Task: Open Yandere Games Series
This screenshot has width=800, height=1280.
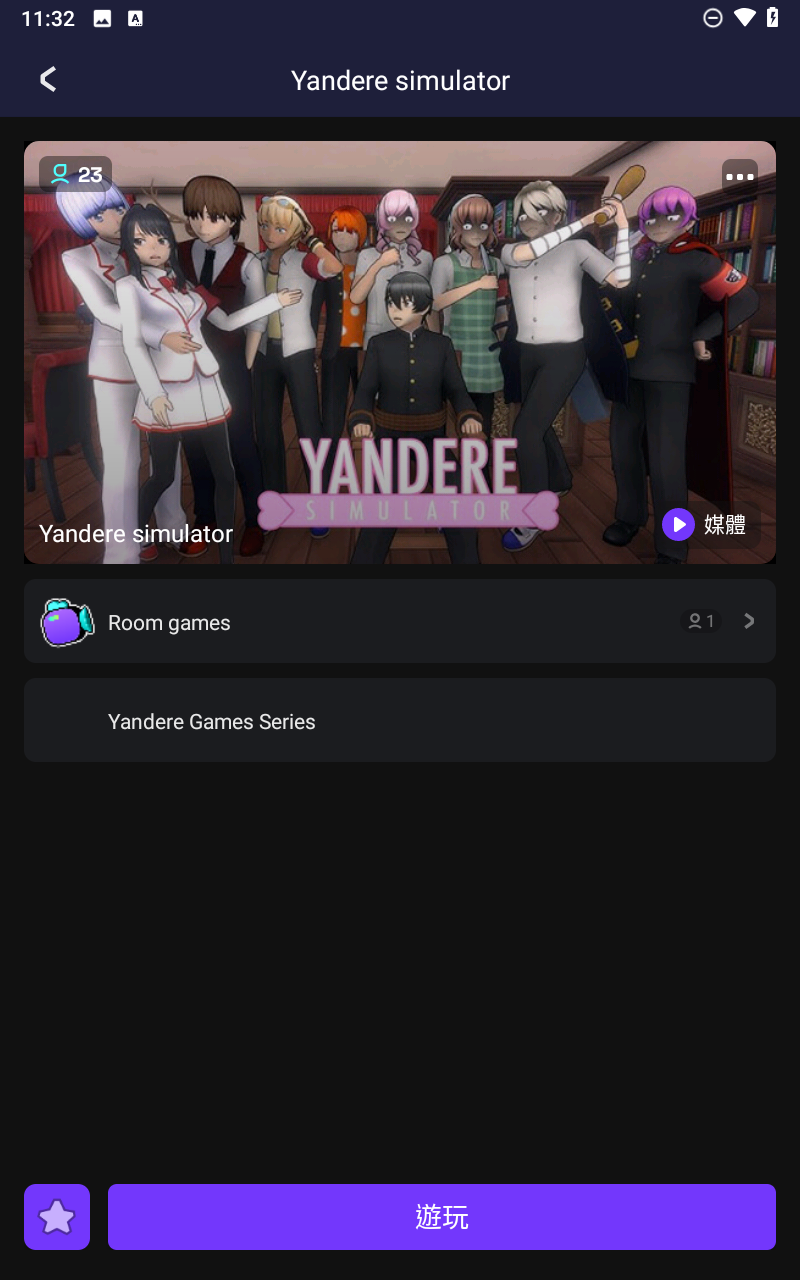Action: (400, 721)
